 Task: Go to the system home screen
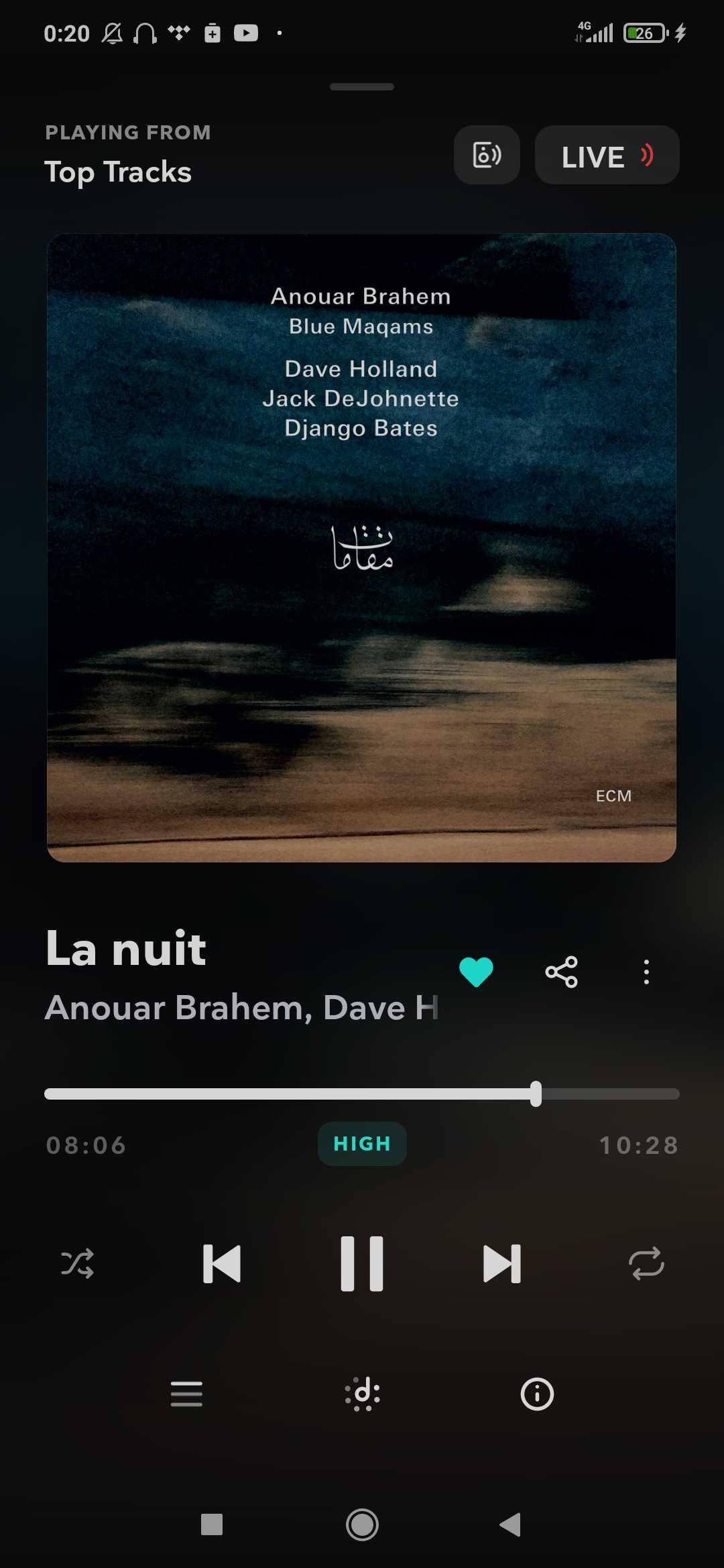pos(362,1524)
